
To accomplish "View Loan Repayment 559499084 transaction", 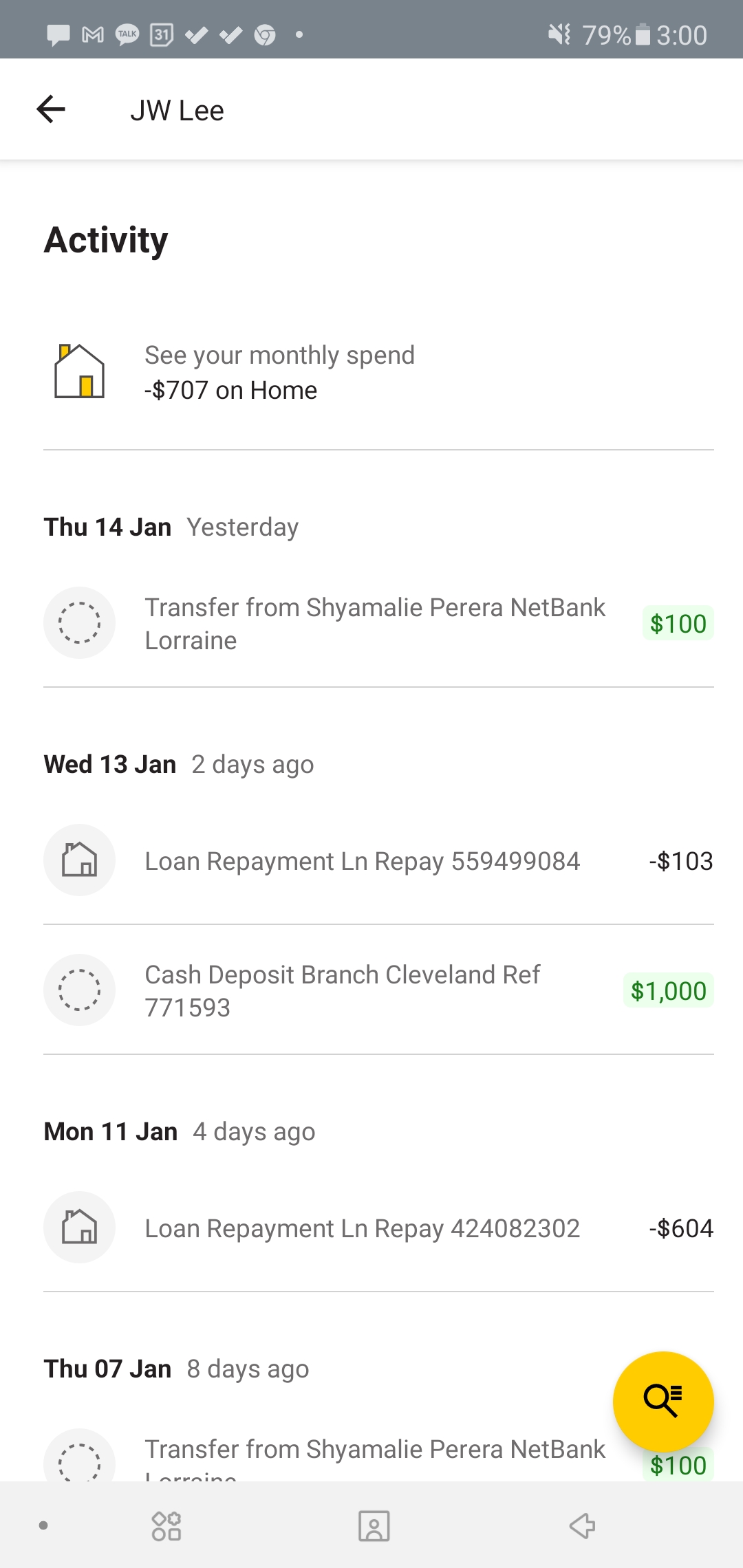I will point(363,861).
